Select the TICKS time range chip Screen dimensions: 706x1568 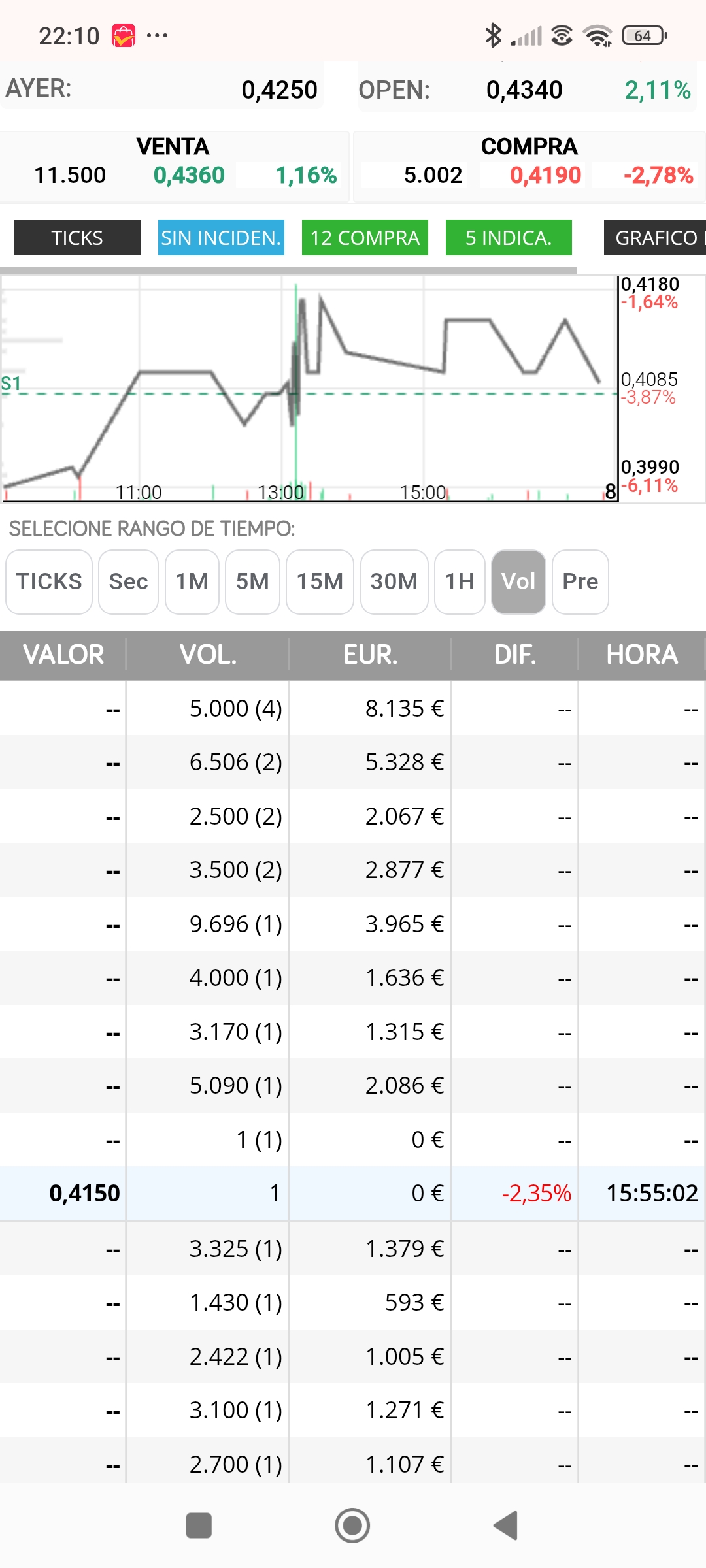[49, 581]
